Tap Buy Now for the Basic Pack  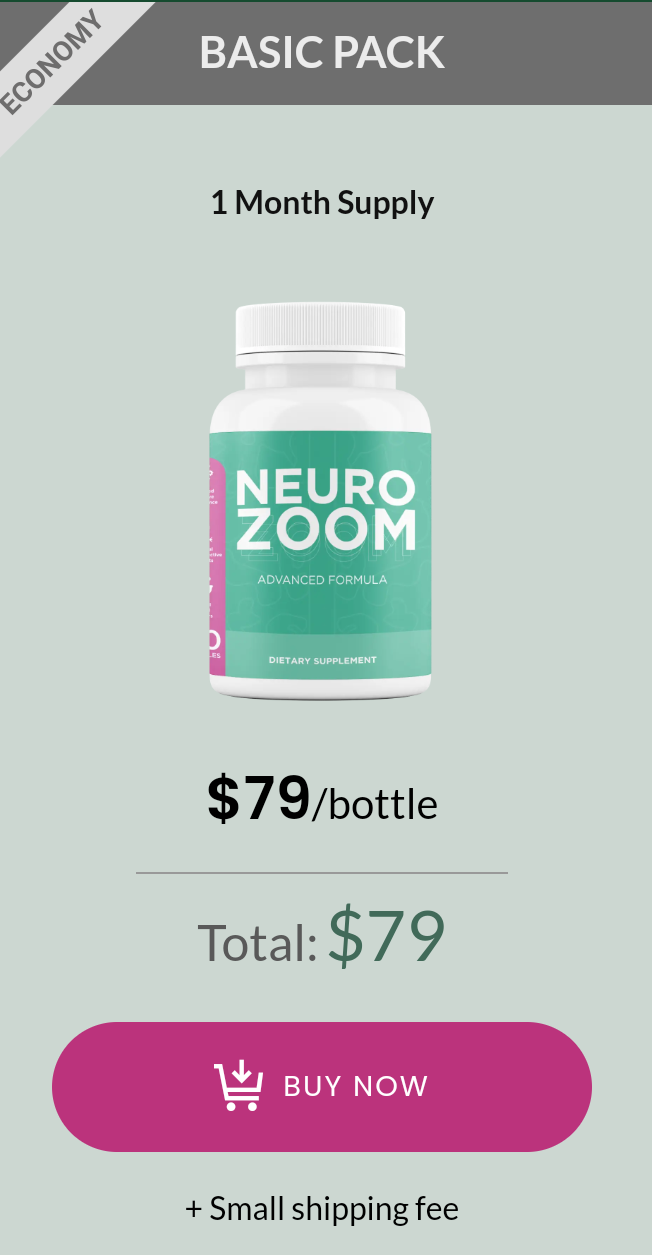[x=322, y=1086]
